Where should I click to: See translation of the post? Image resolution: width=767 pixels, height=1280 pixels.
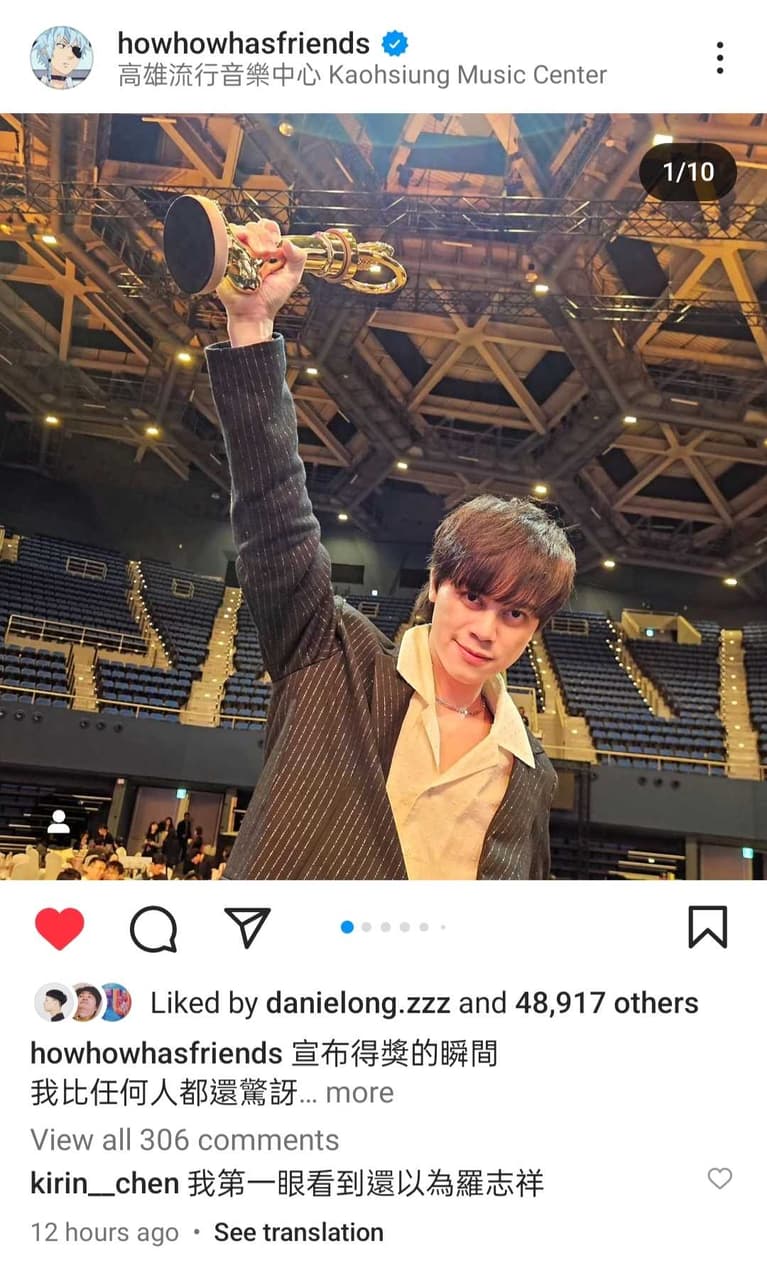click(298, 1232)
